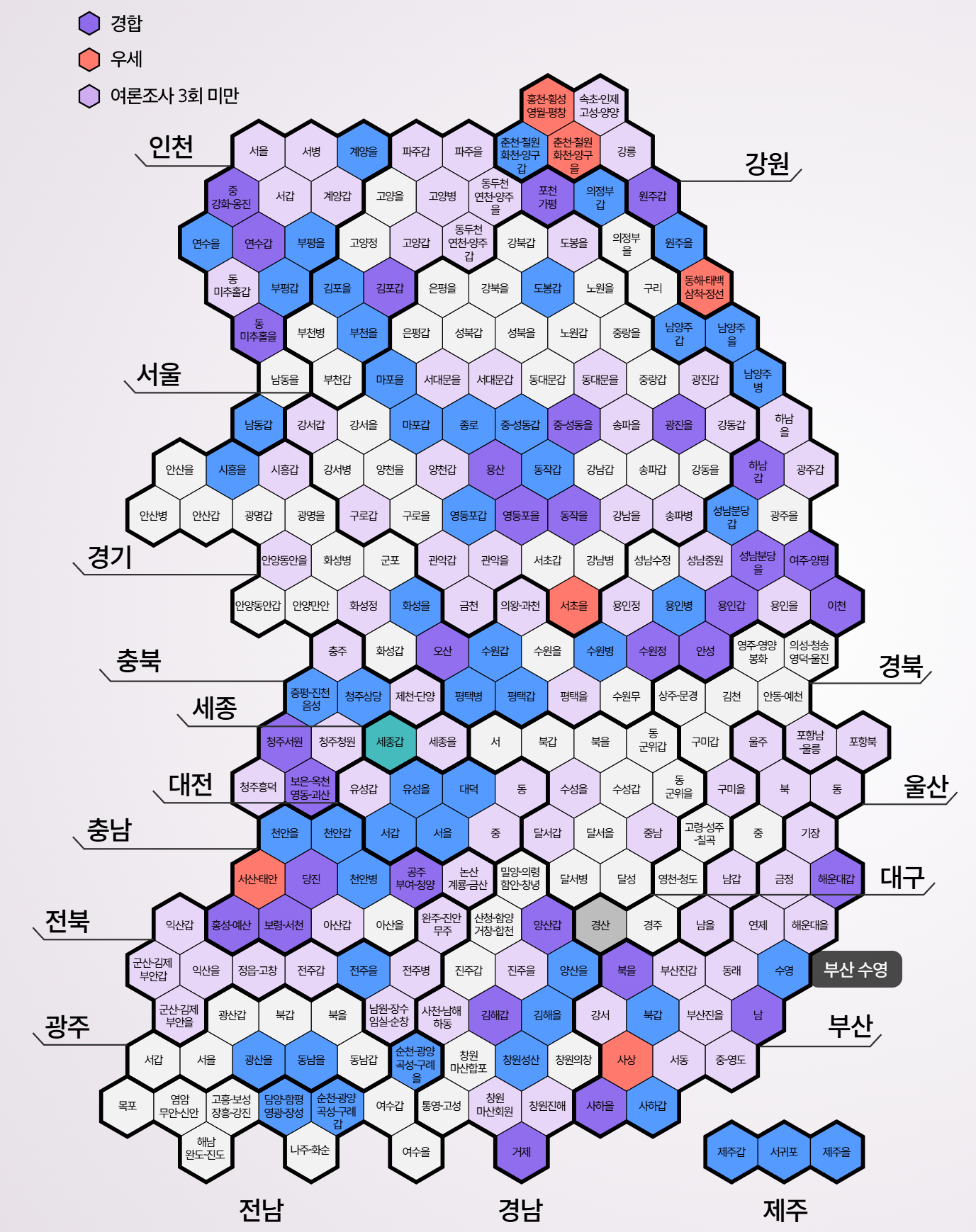The image size is (976, 1232).
Task: Choose the 광산을 hexagon in Gwangju
Action: (258, 1060)
